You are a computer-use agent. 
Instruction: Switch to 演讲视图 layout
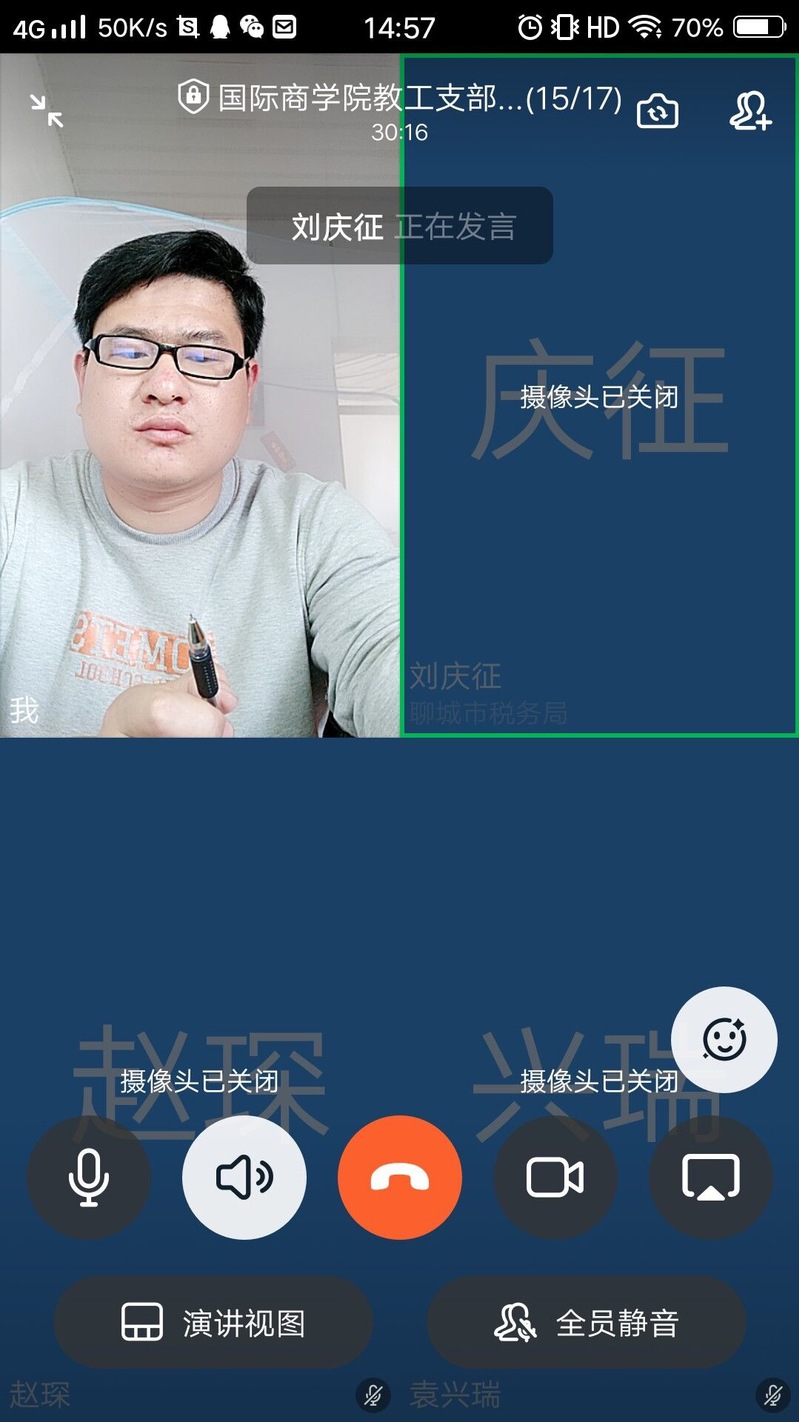(213, 1323)
